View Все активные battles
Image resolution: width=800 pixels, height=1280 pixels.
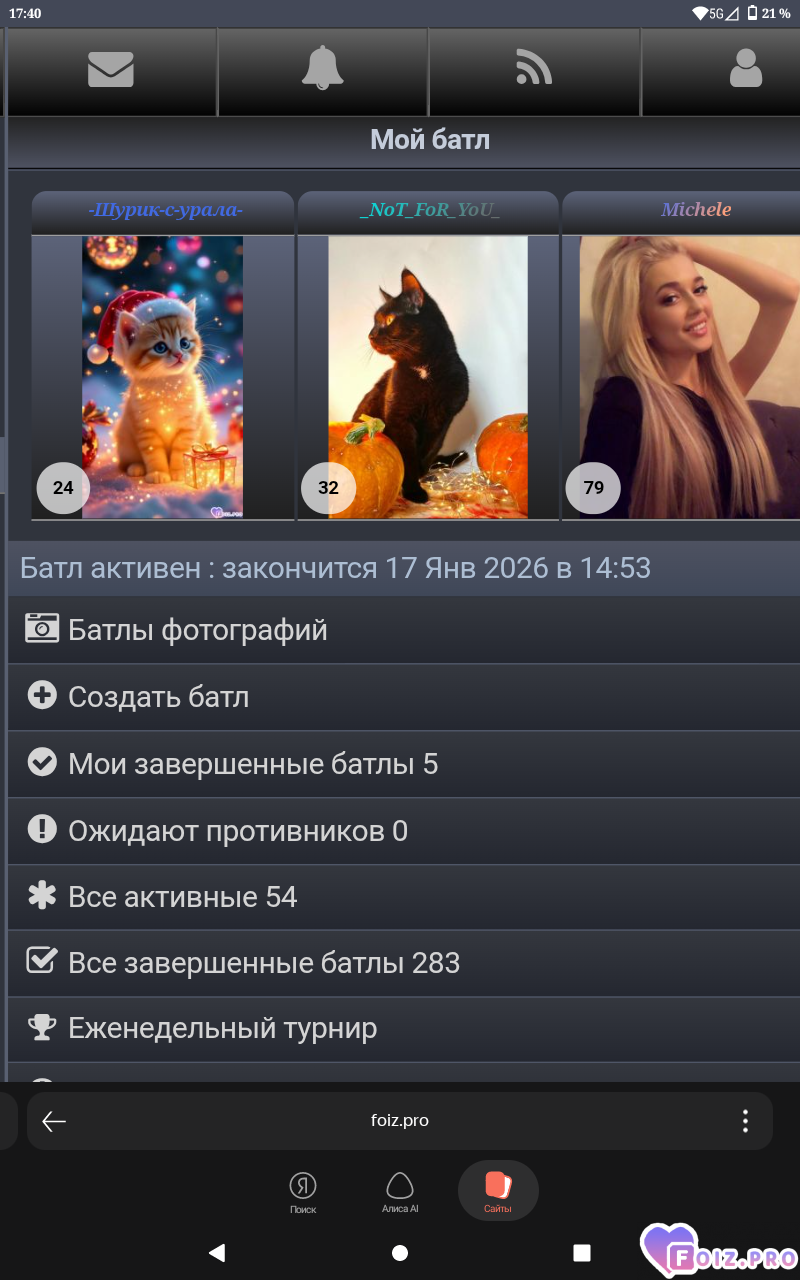183,897
